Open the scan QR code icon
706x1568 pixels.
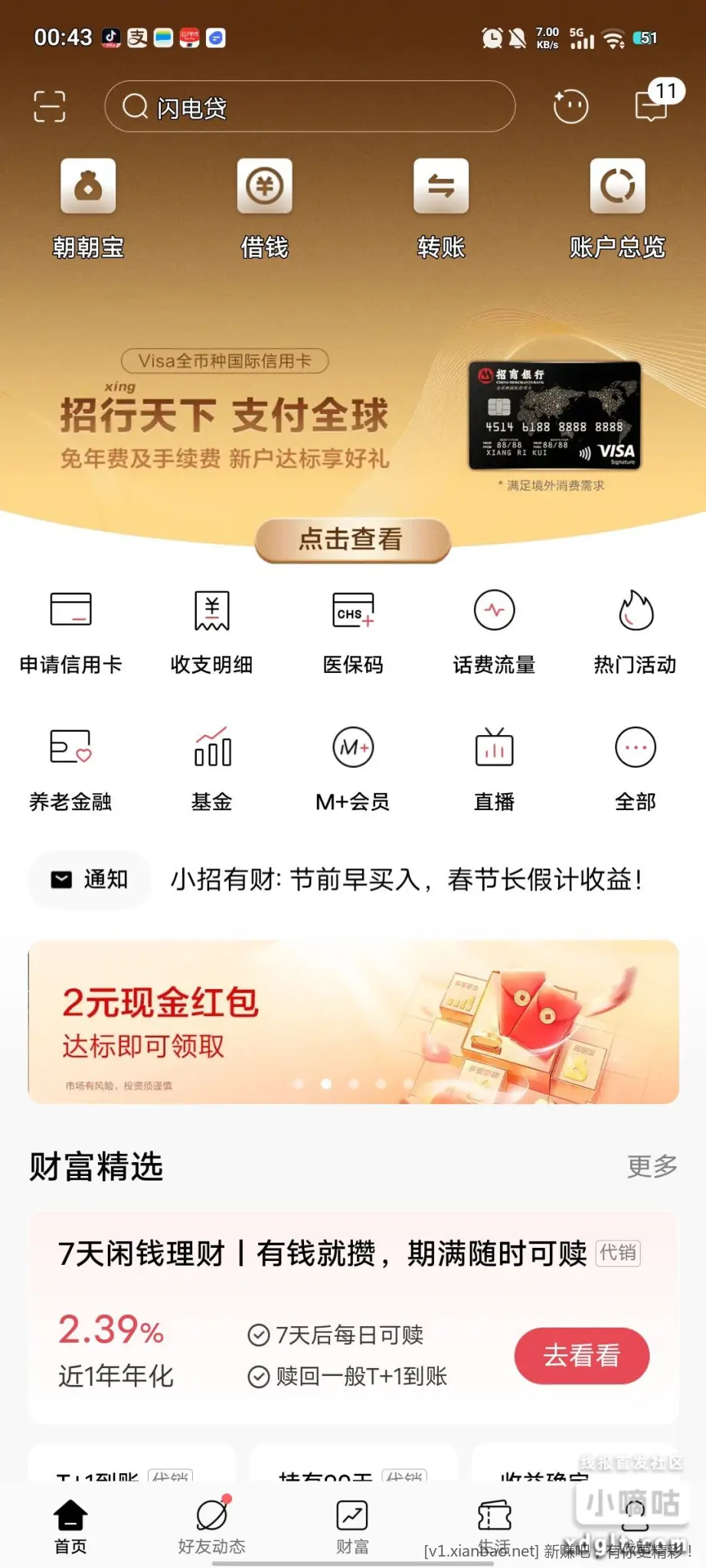click(x=50, y=106)
